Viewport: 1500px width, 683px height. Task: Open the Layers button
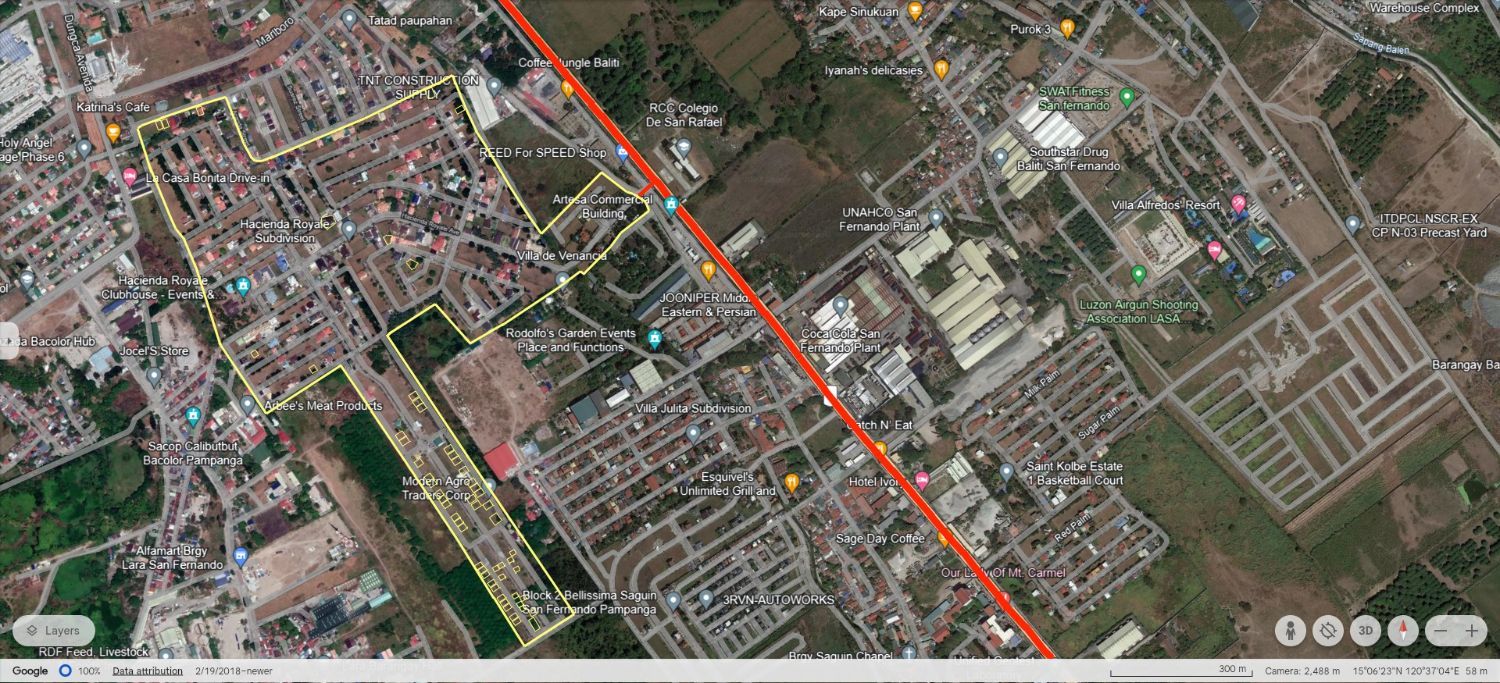click(54, 630)
